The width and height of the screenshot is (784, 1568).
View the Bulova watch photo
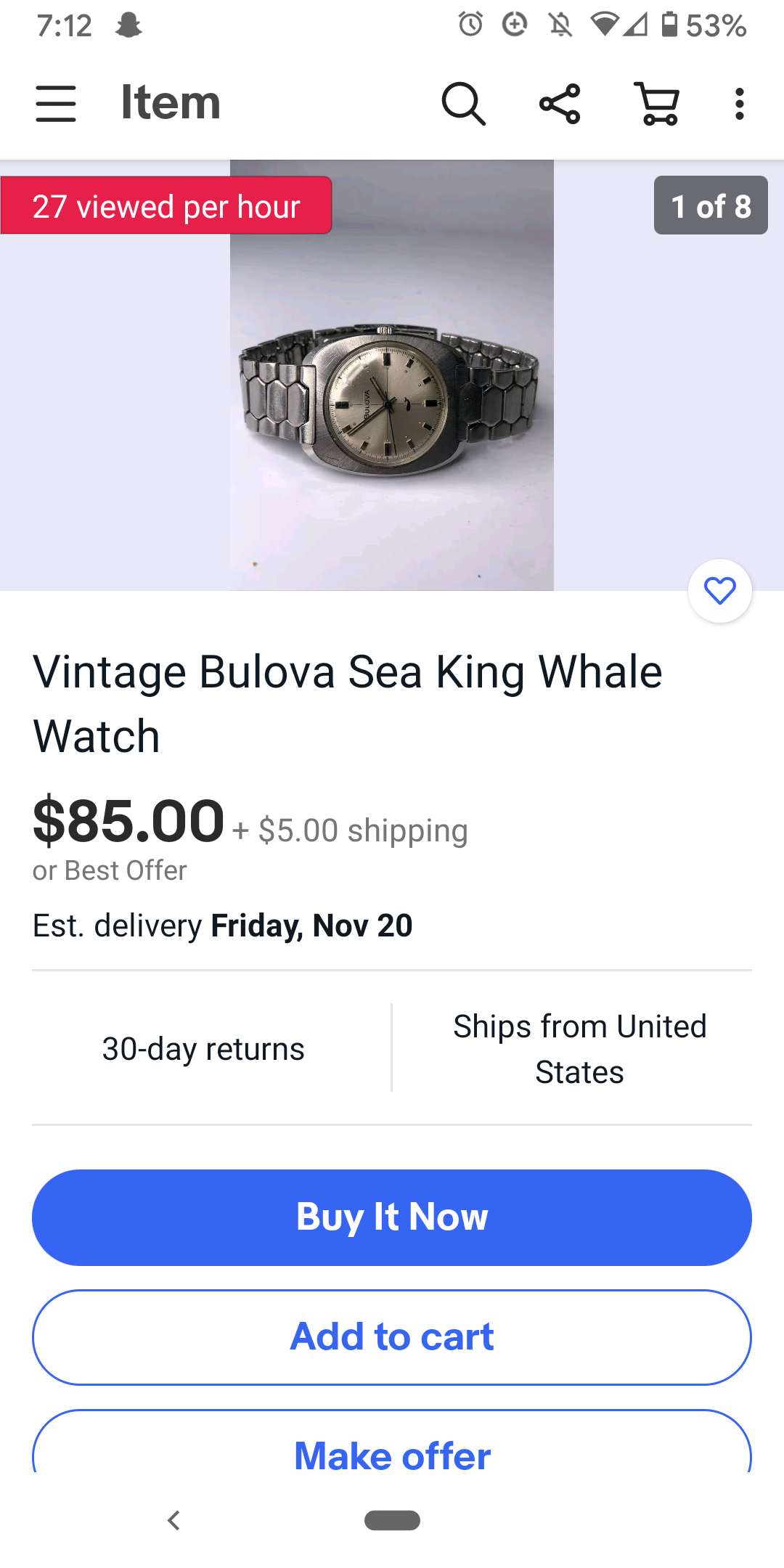392,392
